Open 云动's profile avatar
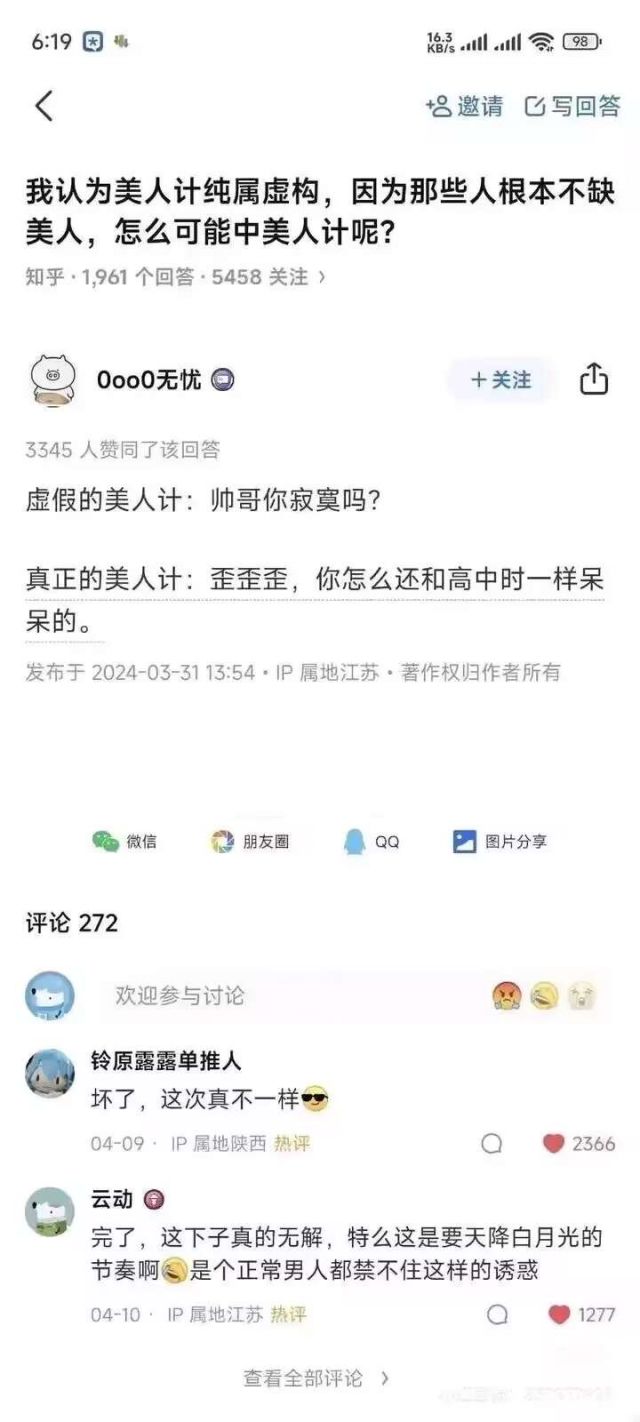The width and height of the screenshot is (640, 1422). point(50,1212)
